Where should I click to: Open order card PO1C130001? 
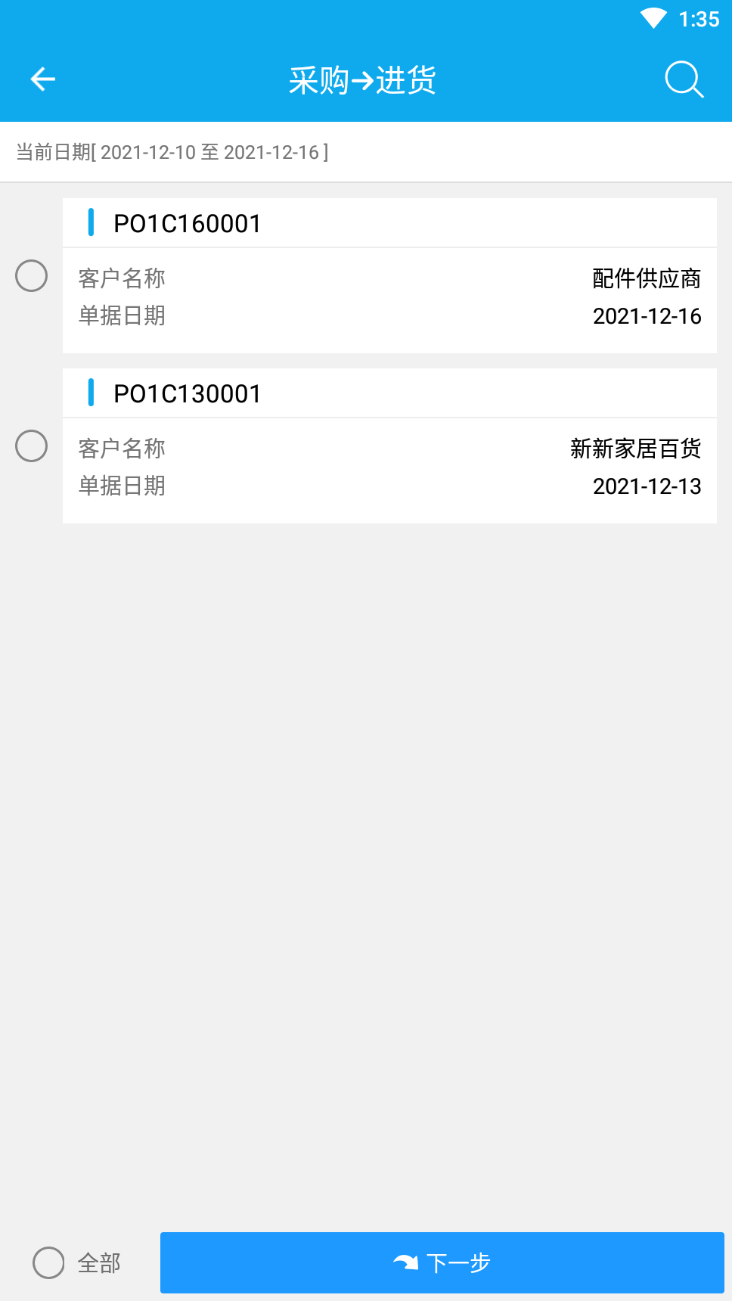[x=390, y=445]
